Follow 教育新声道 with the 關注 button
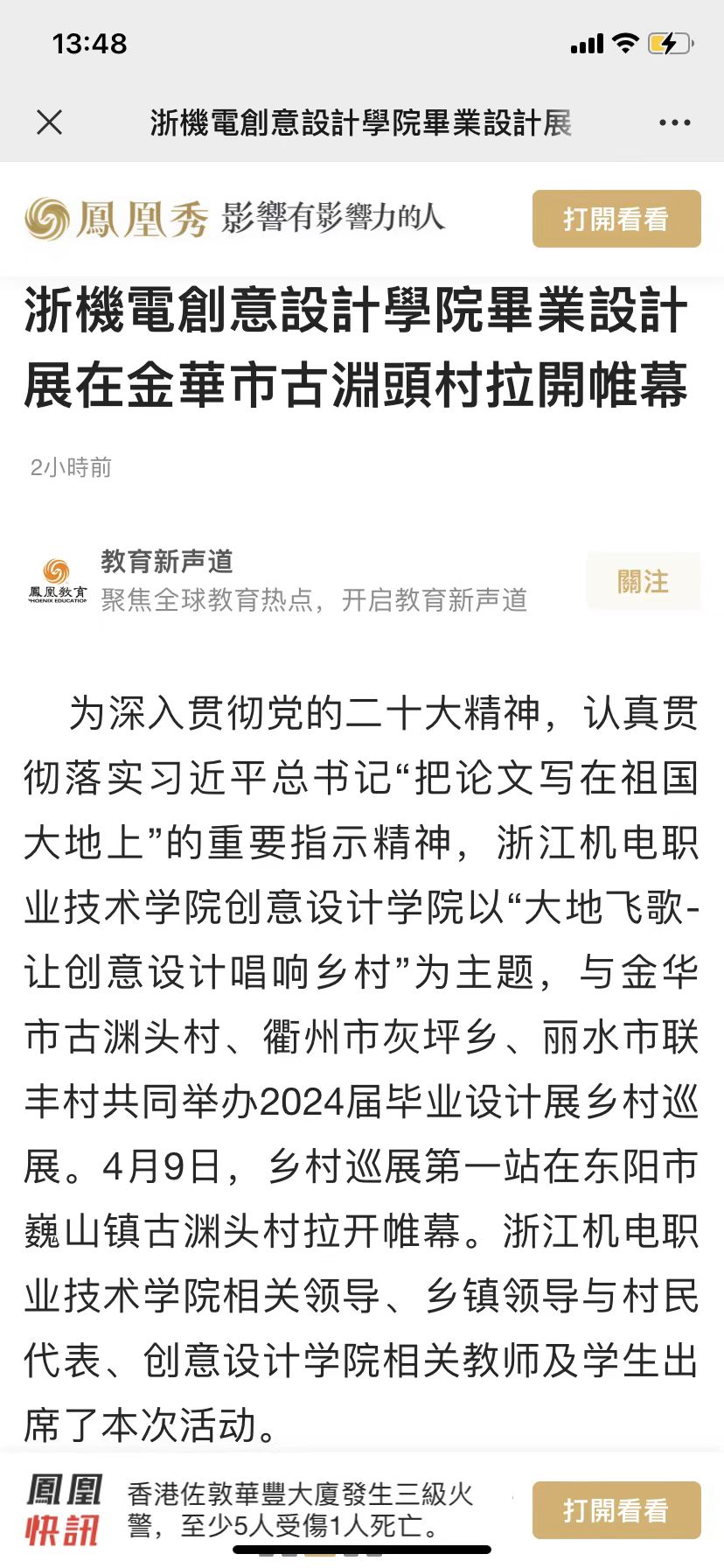 click(x=643, y=581)
